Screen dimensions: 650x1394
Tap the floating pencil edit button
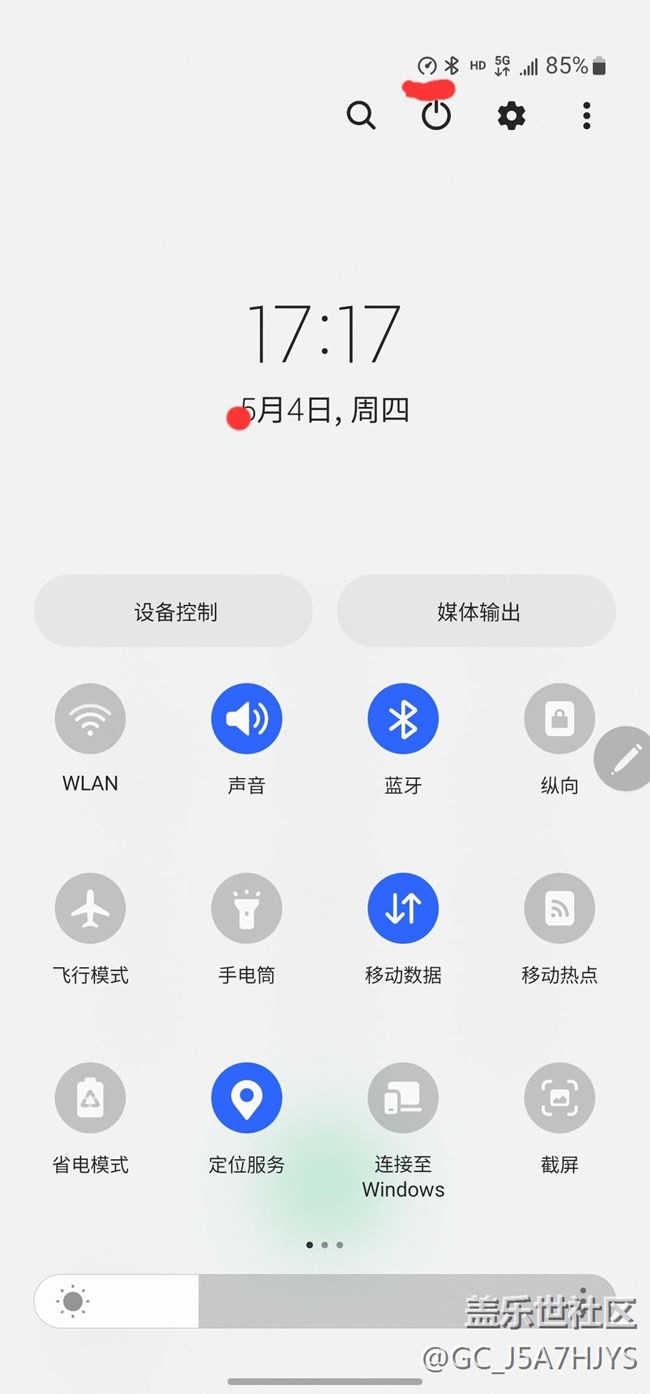coord(626,759)
